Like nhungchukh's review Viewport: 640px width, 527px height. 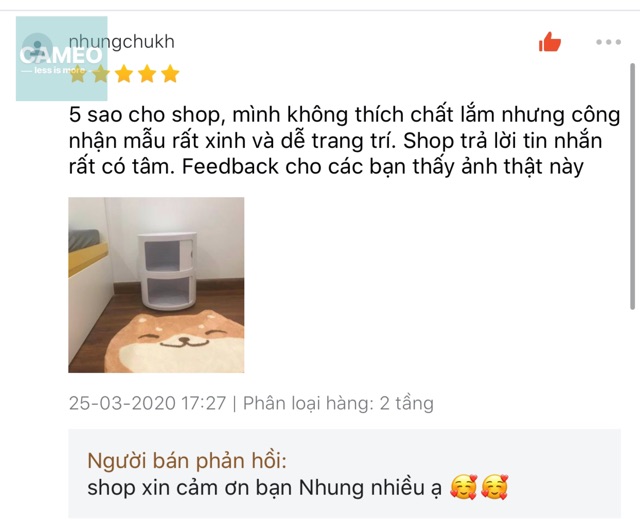[549, 42]
